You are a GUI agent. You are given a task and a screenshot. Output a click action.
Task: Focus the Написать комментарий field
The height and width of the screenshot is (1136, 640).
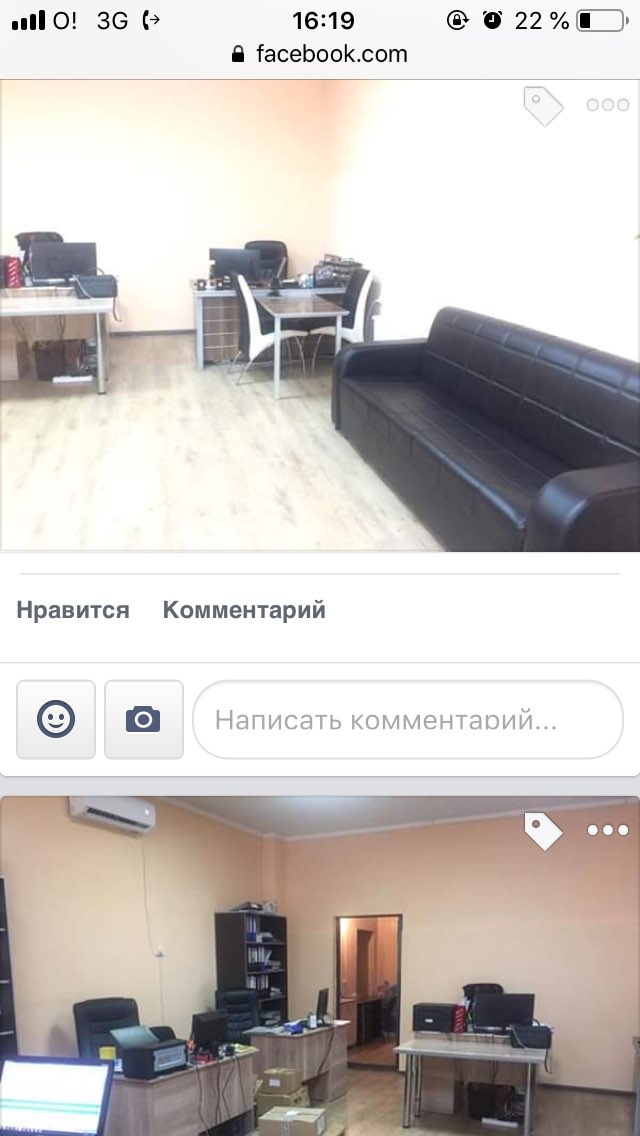point(407,719)
